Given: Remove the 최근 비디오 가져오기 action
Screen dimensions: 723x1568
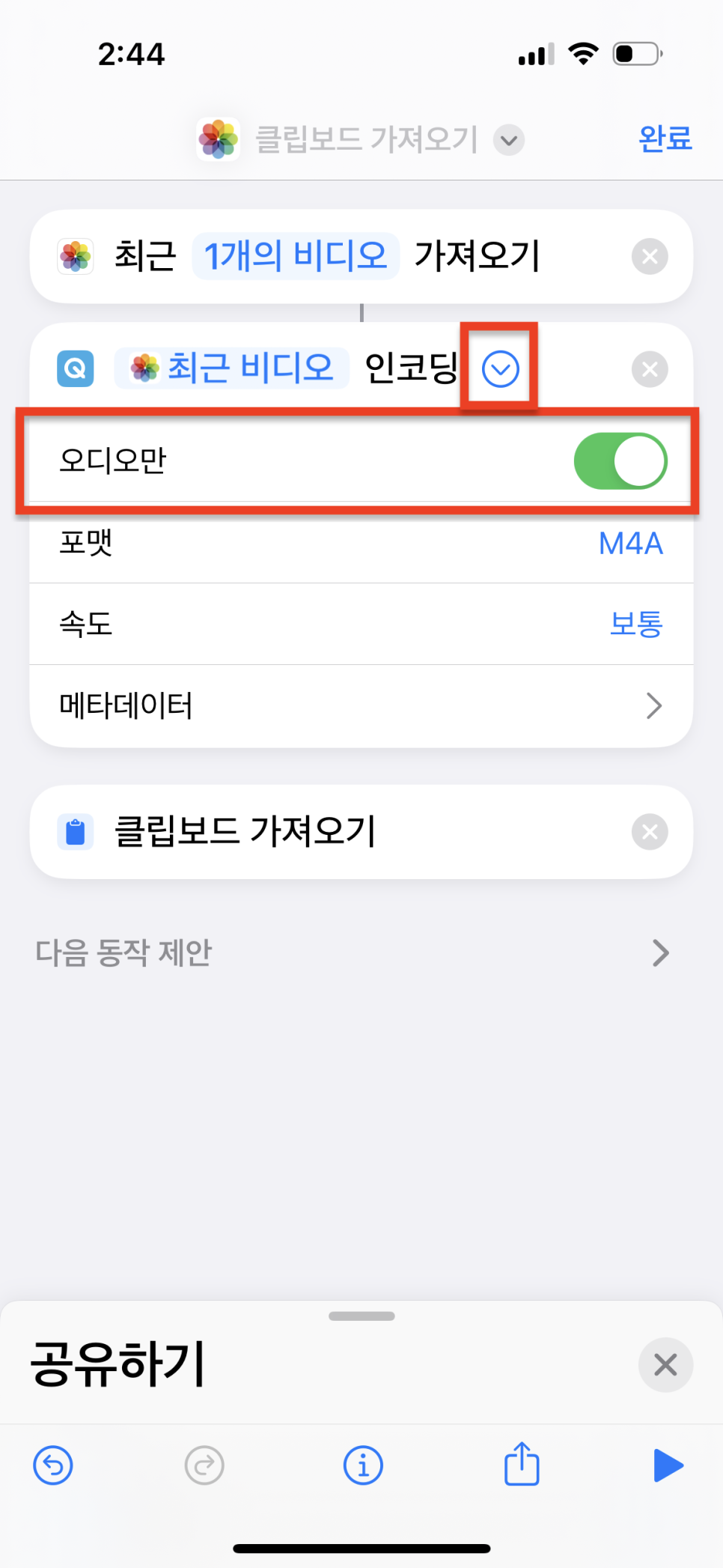Looking at the screenshot, I should coord(649,257).
